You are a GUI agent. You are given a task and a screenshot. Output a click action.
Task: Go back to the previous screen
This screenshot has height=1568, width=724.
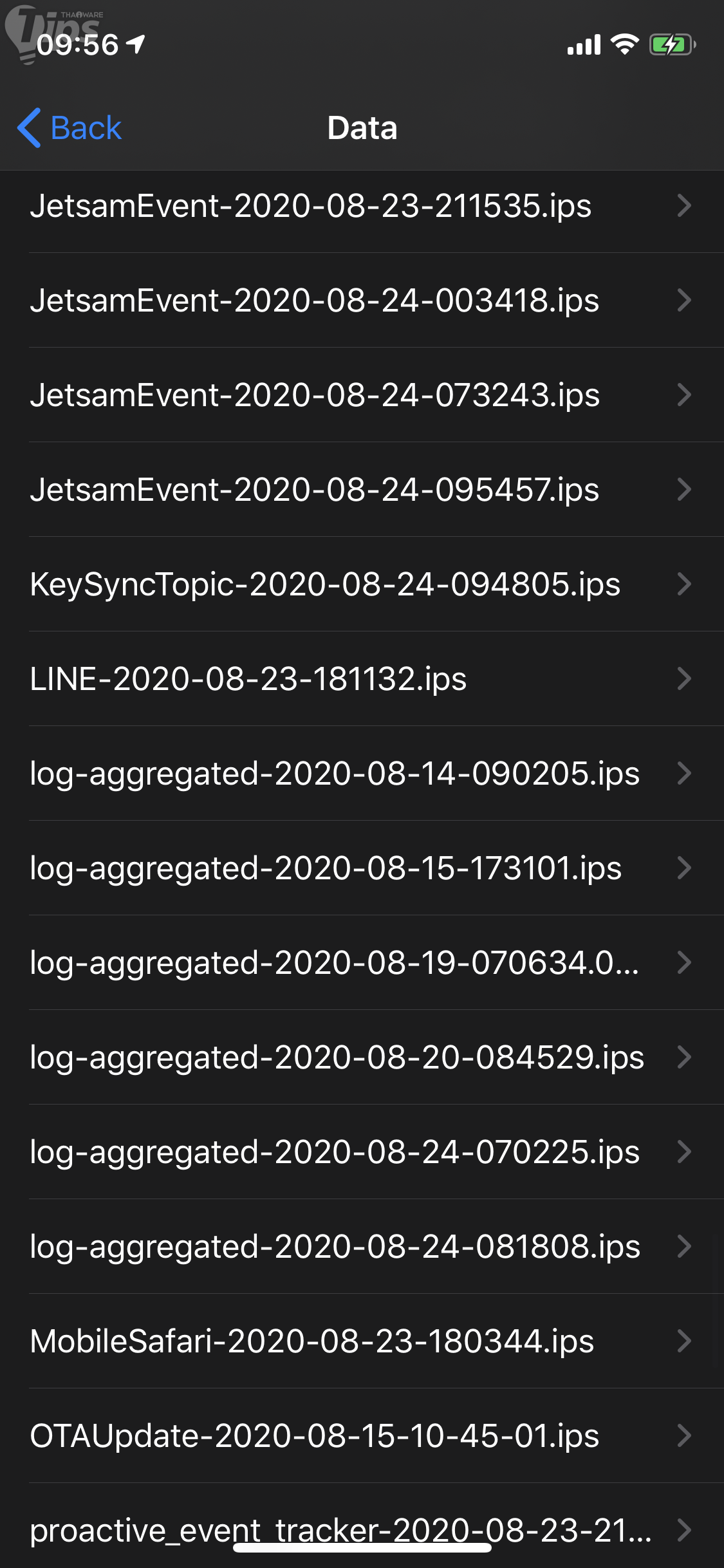[70, 127]
